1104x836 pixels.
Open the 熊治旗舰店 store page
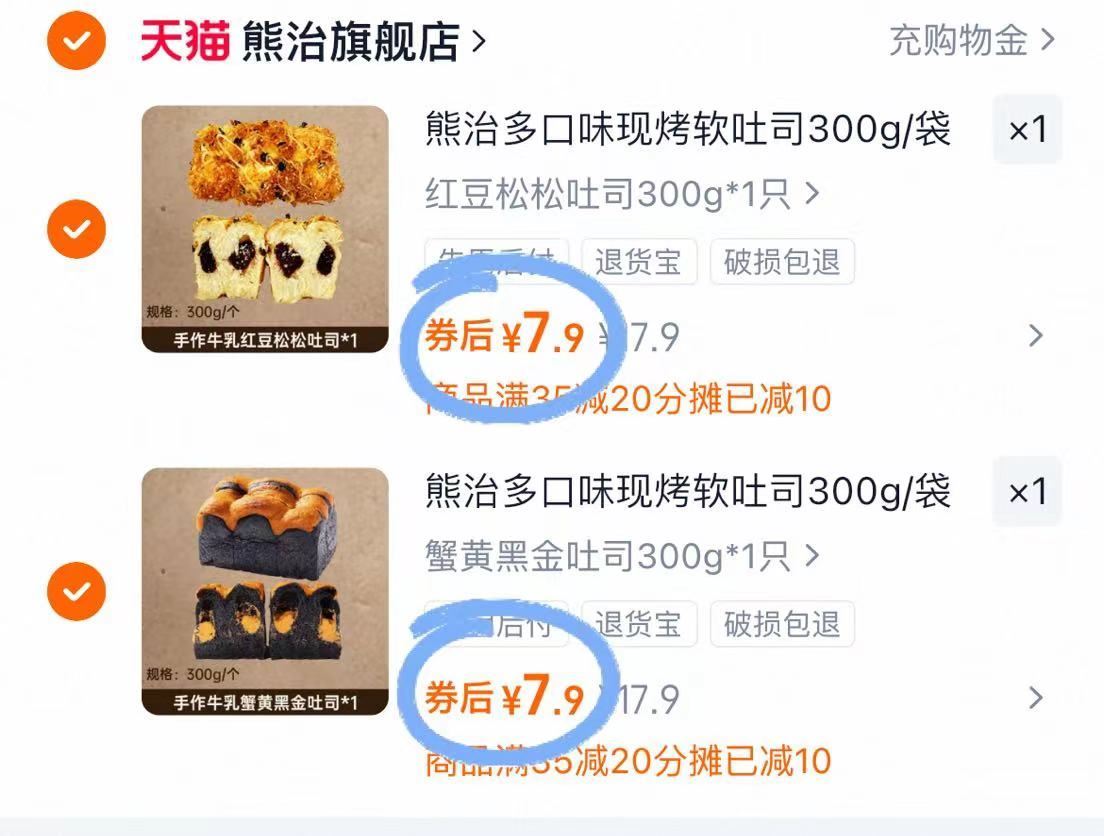point(363,41)
